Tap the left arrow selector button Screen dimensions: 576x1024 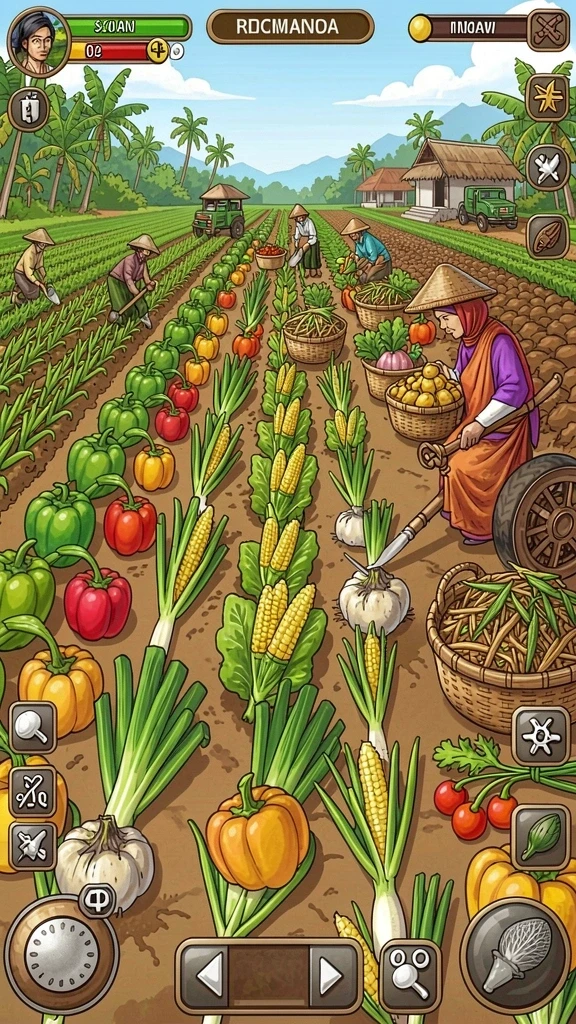tap(208, 976)
